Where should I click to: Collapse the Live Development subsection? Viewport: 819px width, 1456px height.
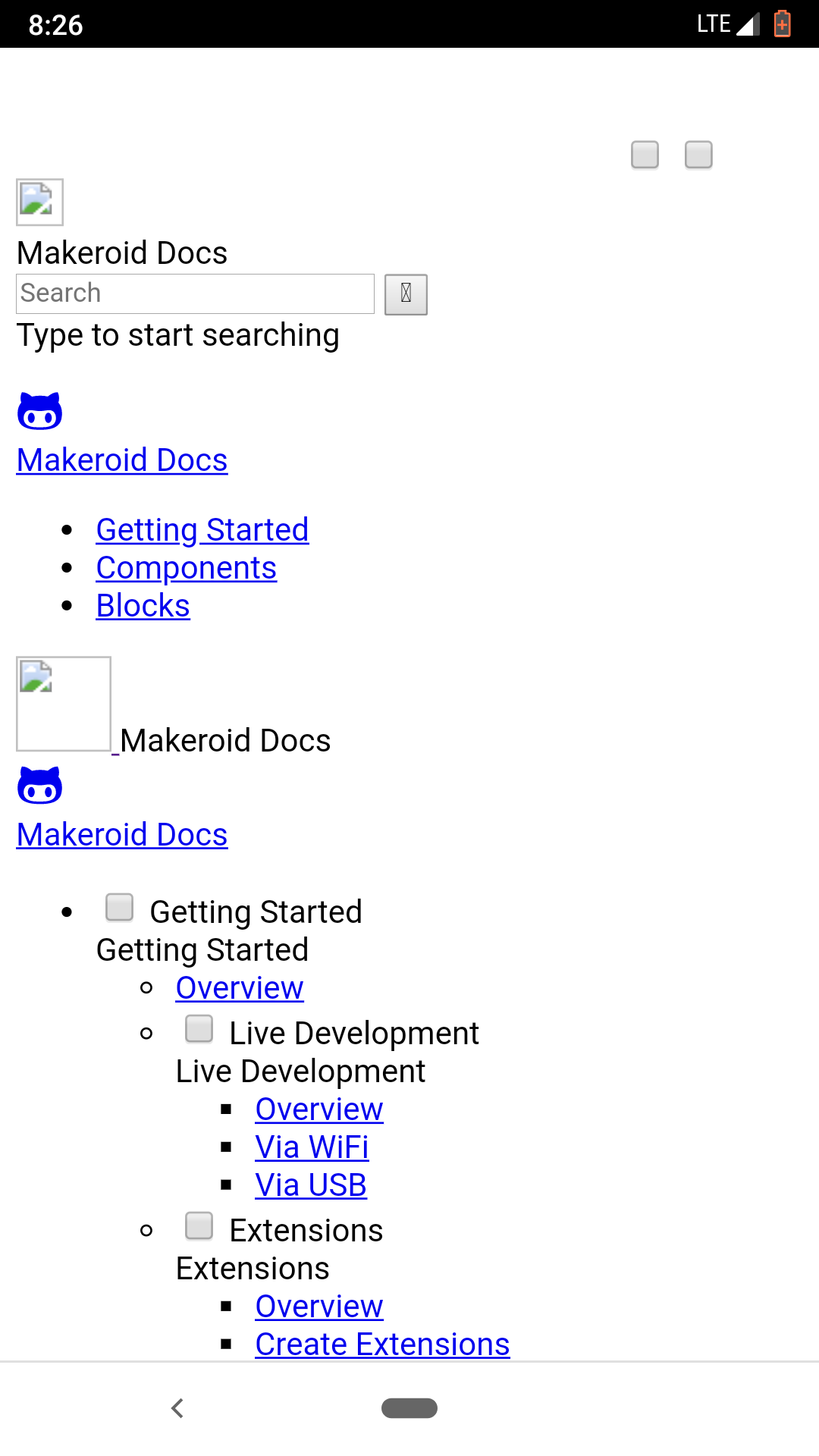coord(199,1029)
